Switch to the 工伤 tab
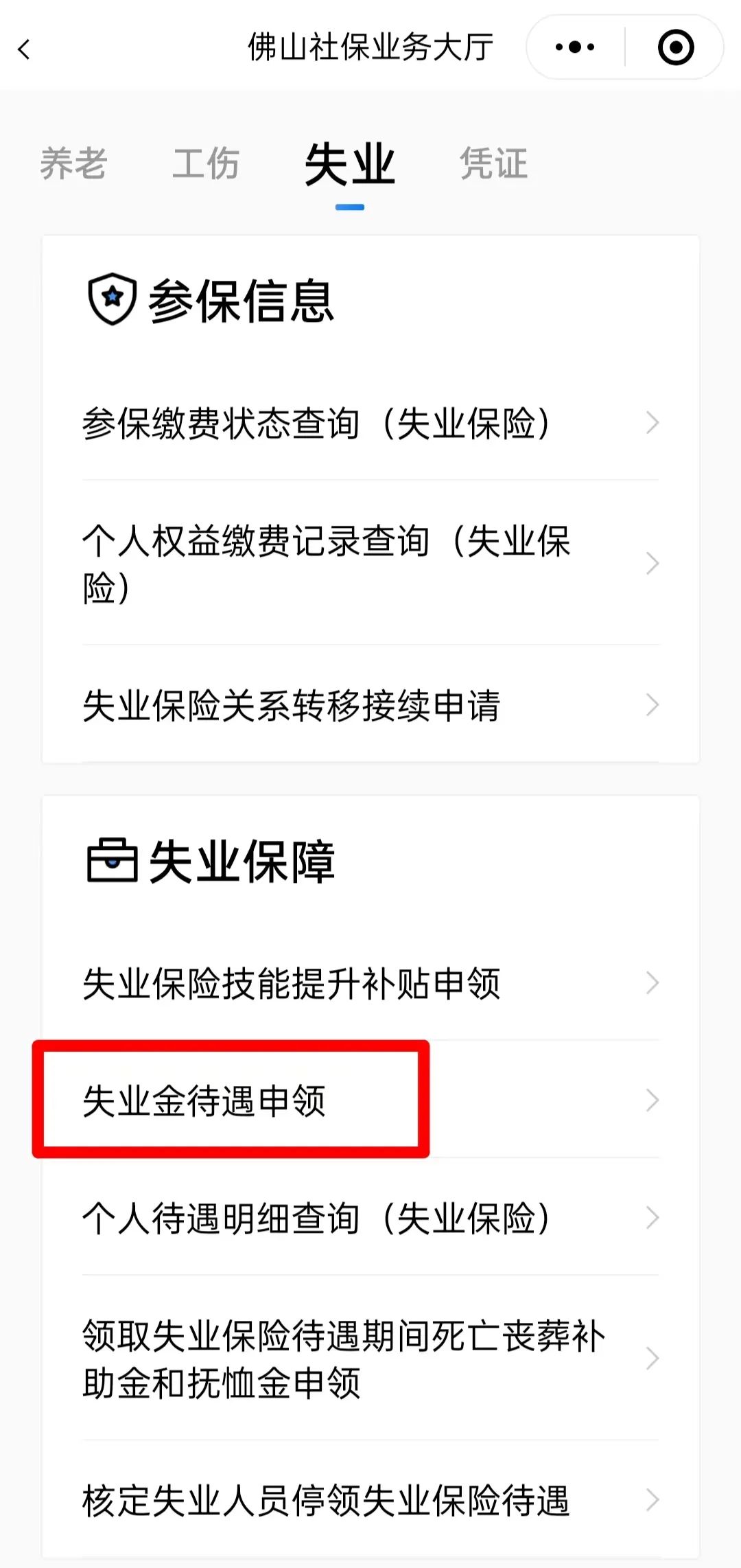 [x=205, y=163]
